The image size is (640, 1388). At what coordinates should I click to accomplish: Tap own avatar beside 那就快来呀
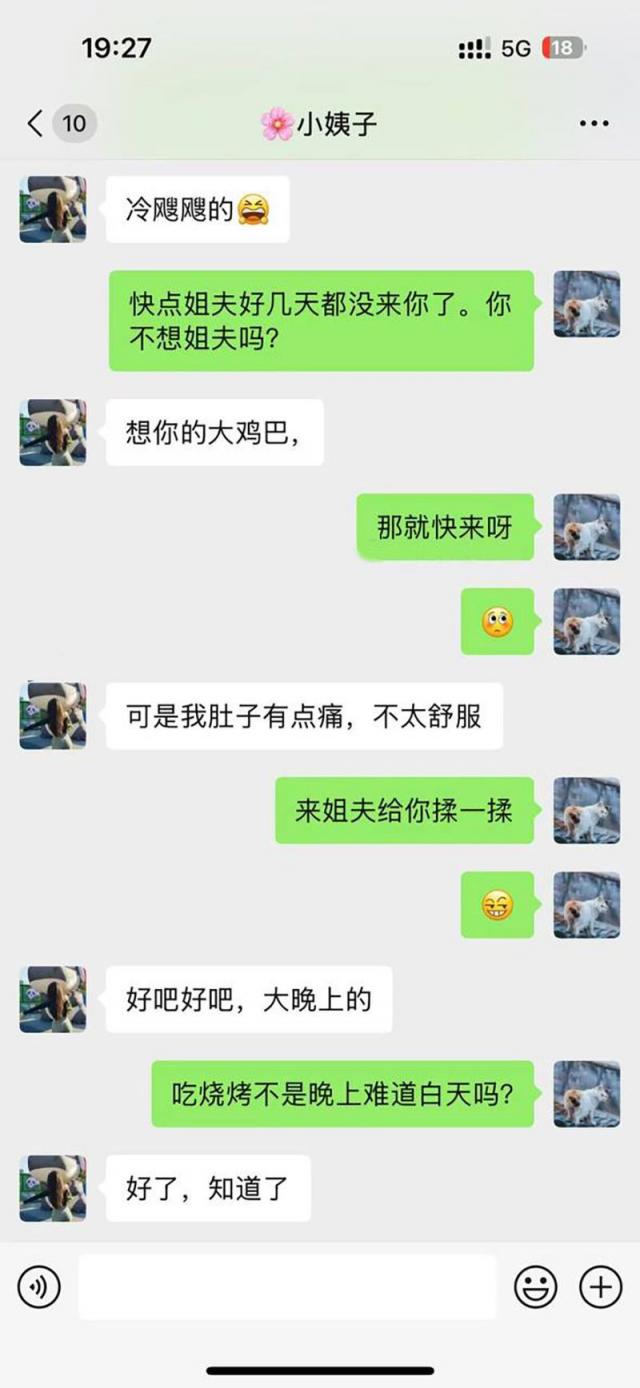pyautogui.click(x=587, y=527)
